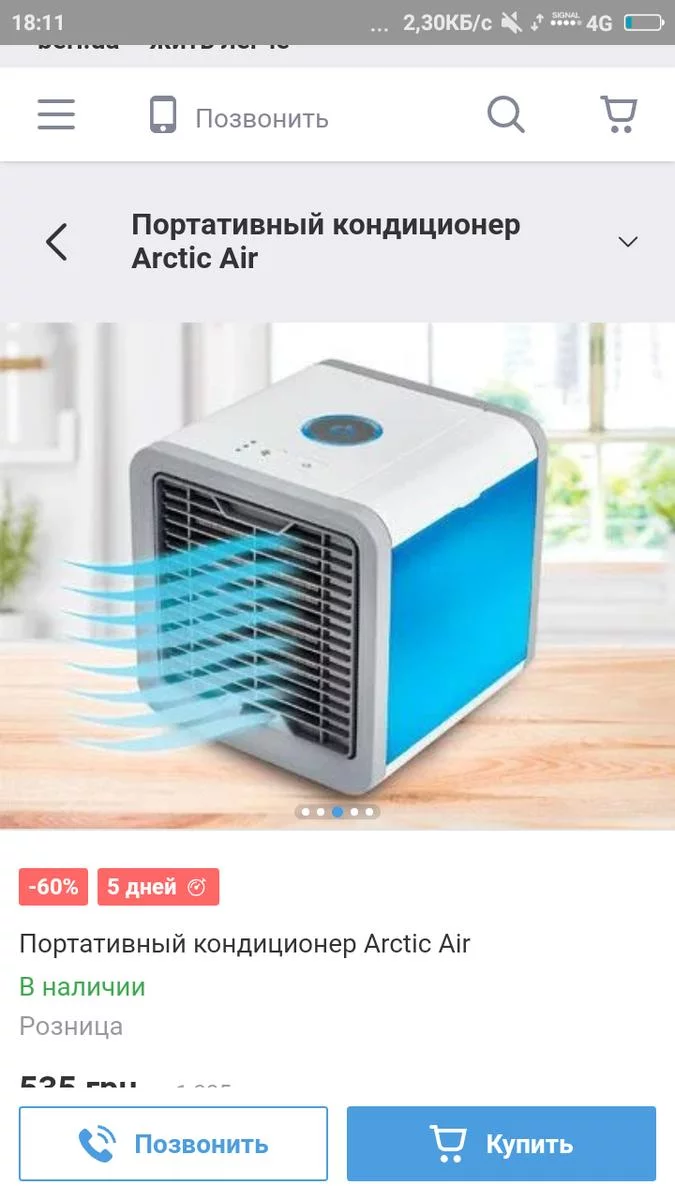This screenshot has width=675, height=1200.
Task: Go back with the left arrow
Action: coord(57,242)
